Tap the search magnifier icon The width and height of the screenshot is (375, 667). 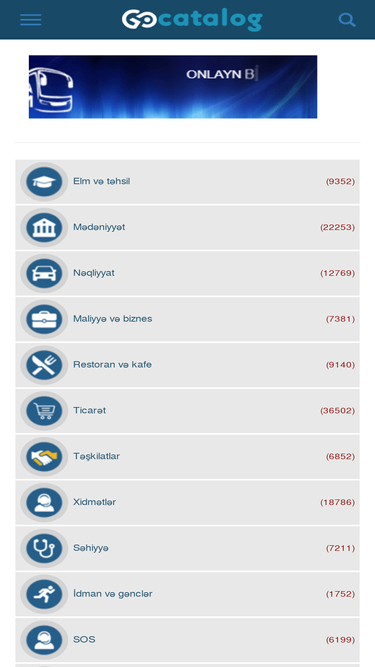(347, 20)
